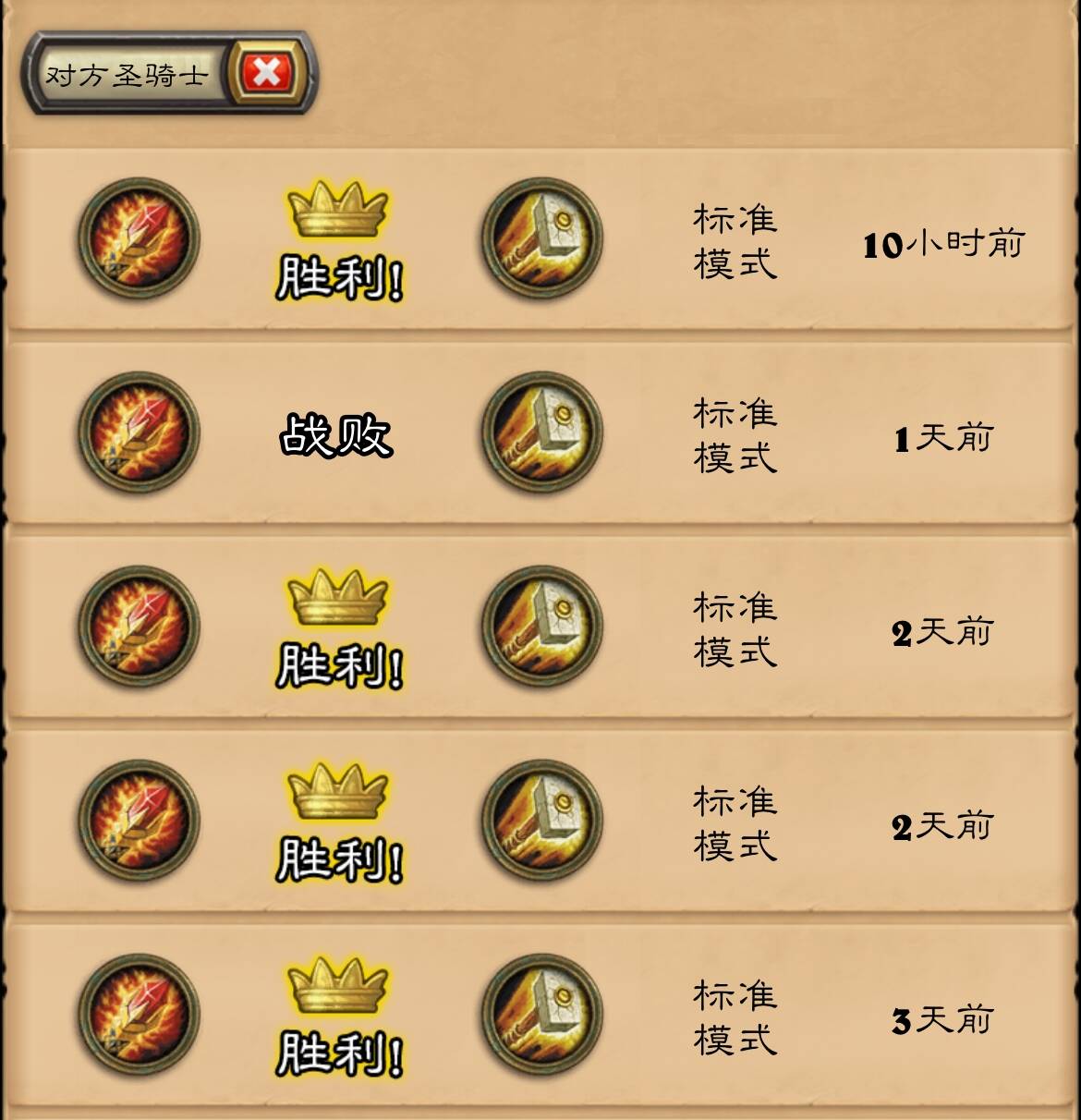View the 胜利 match from 3天前

[x=540, y=1017]
